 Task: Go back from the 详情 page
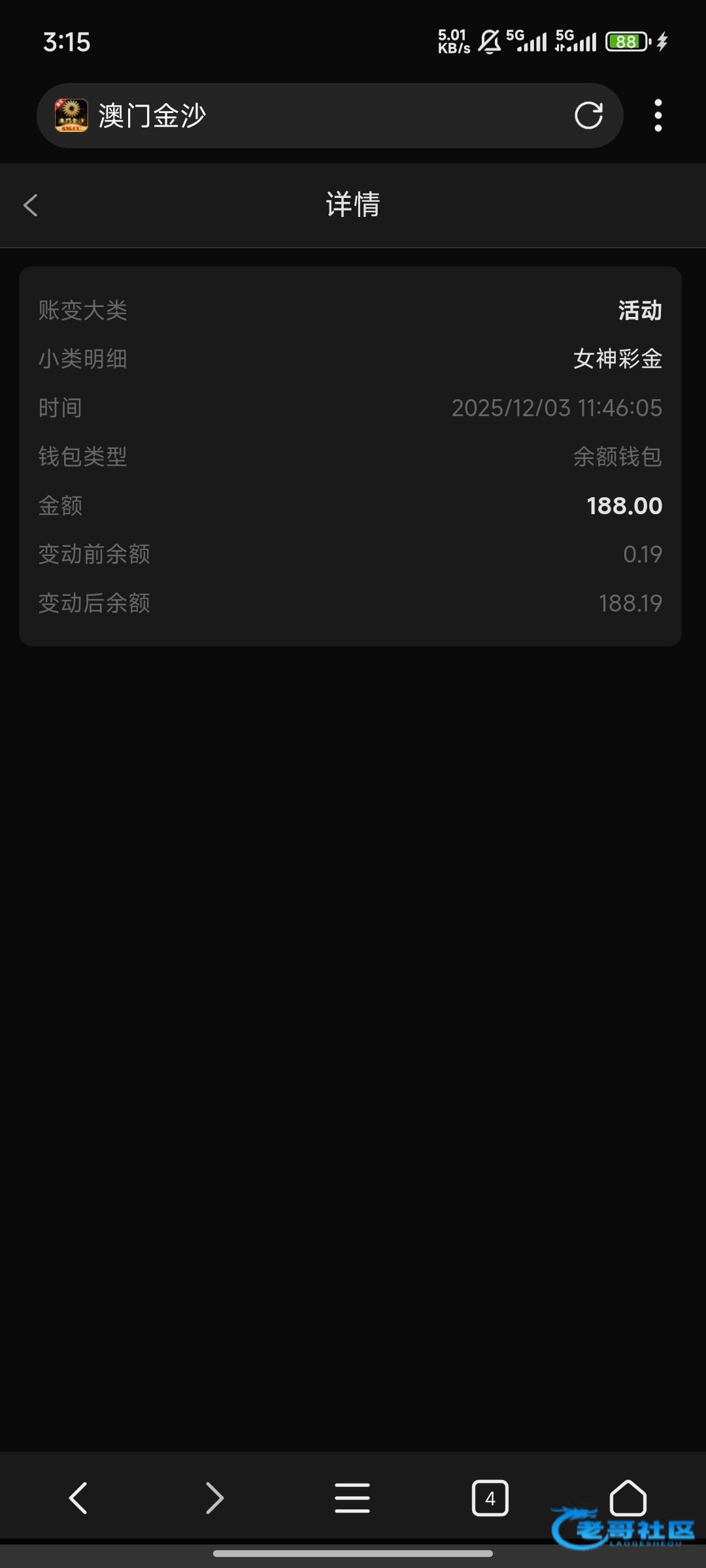[30, 205]
